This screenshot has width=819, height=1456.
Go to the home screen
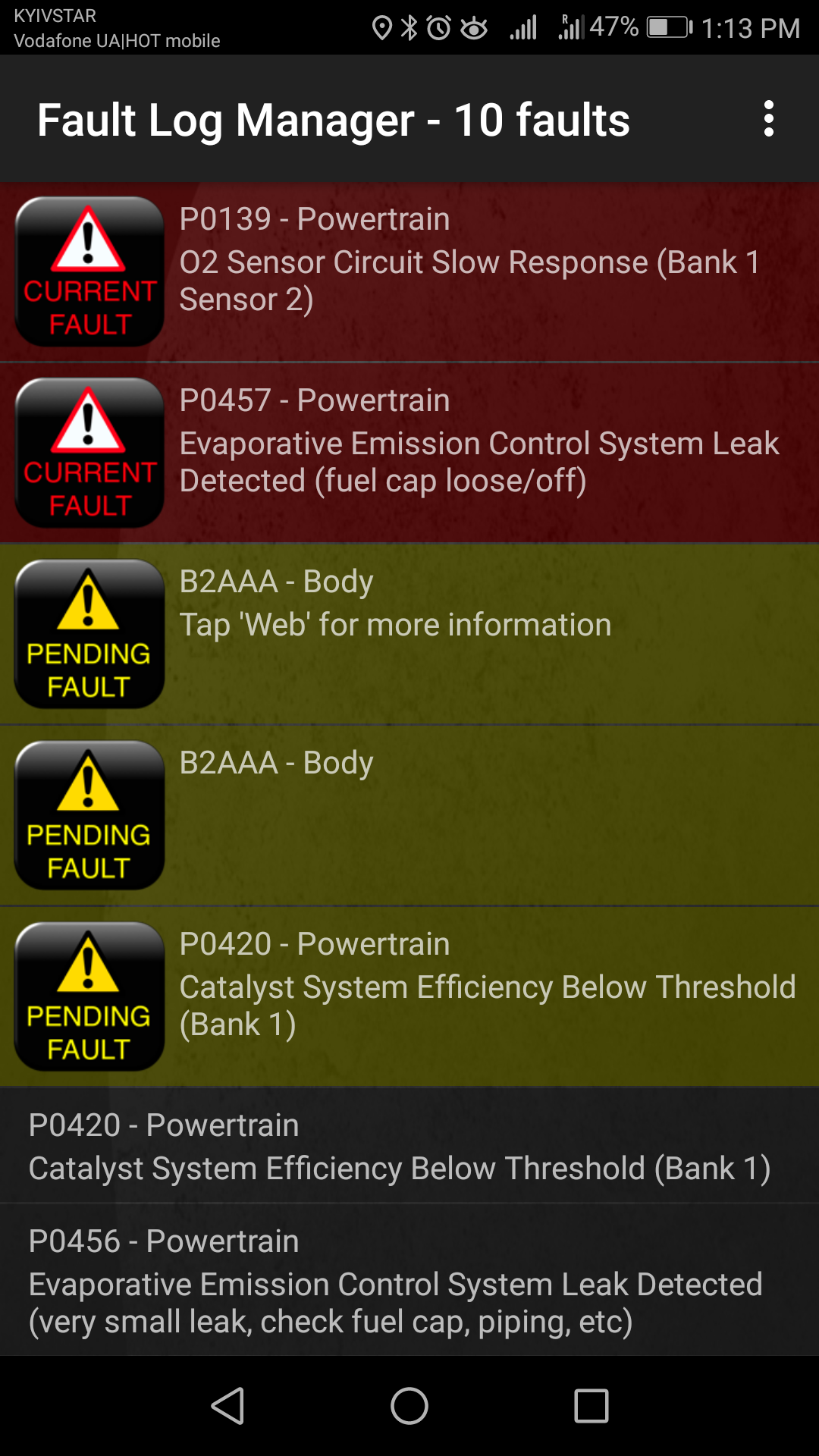[x=409, y=1406]
